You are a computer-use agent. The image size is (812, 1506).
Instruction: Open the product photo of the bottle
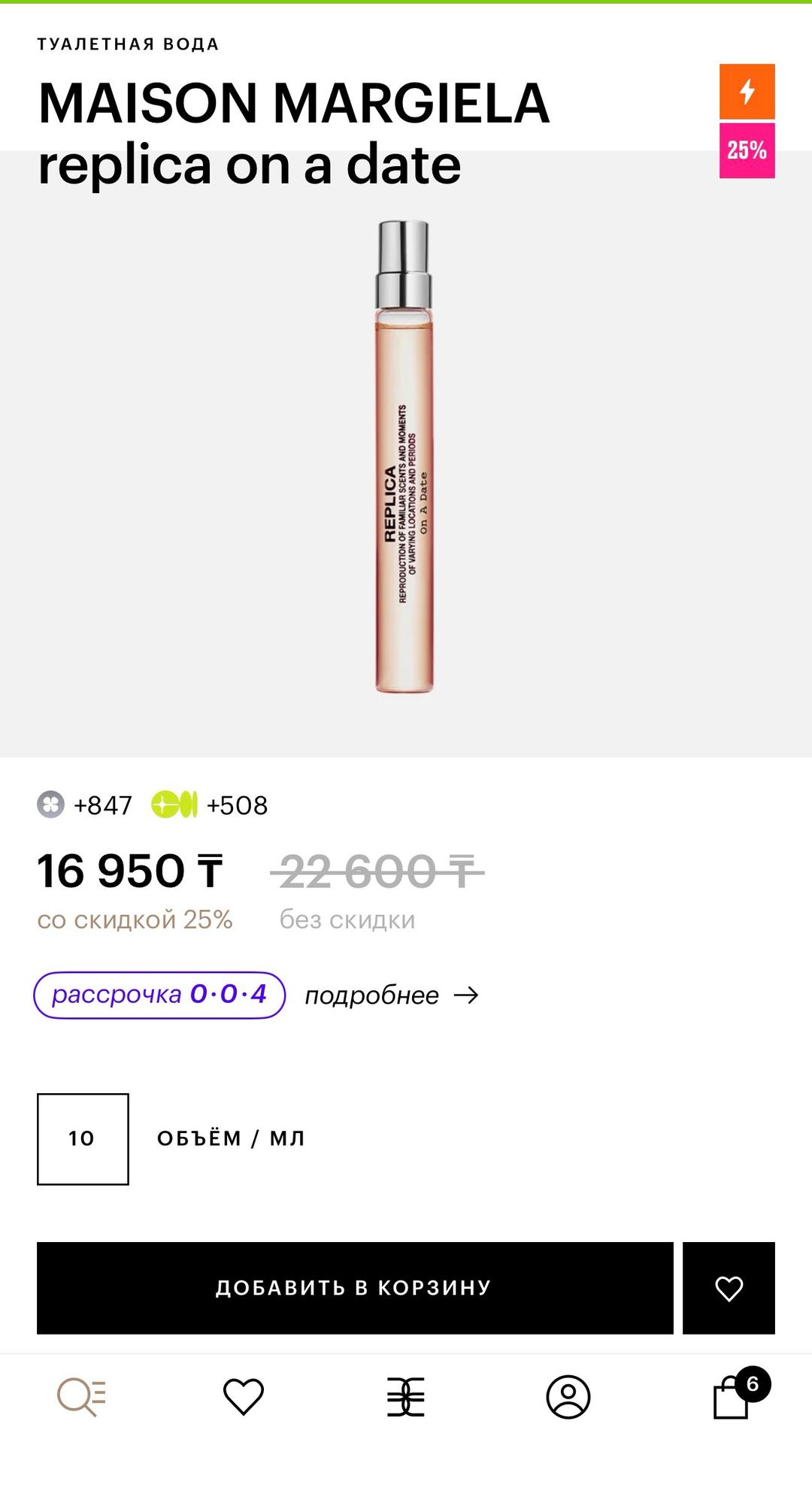404,456
